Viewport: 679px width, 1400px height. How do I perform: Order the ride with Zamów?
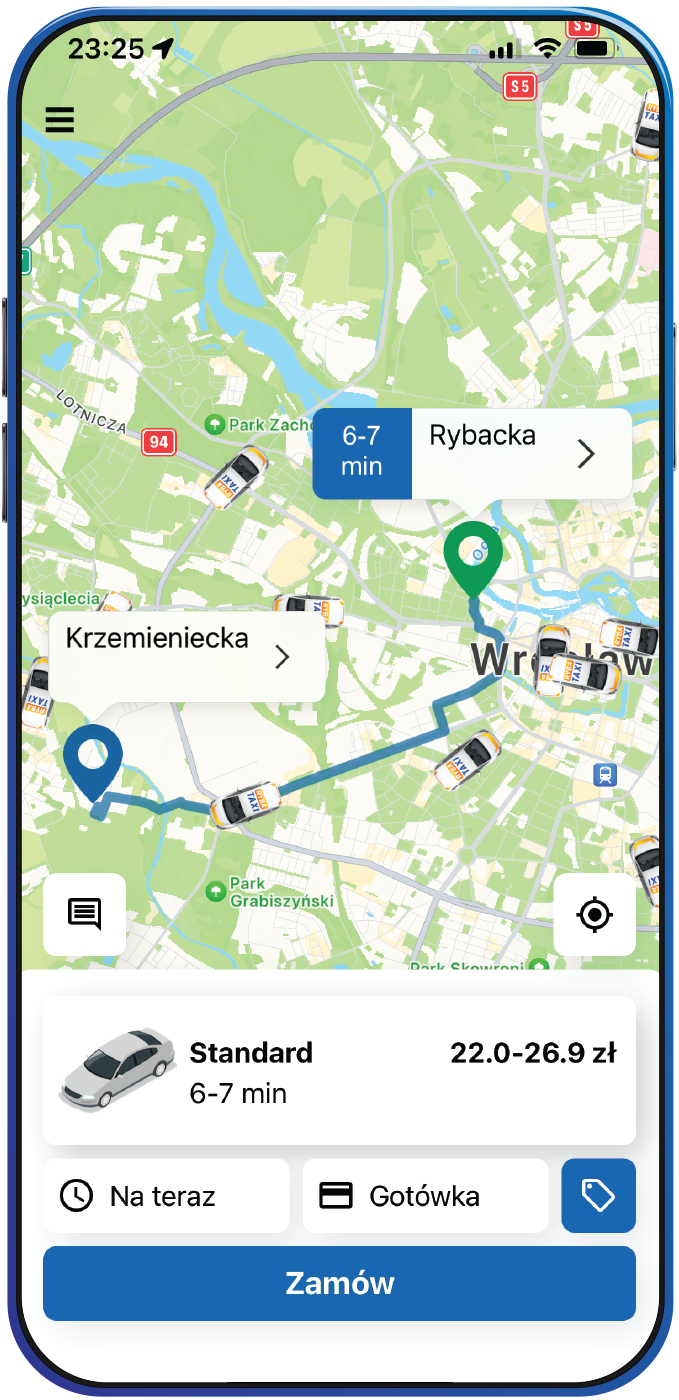click(339, 1283)
